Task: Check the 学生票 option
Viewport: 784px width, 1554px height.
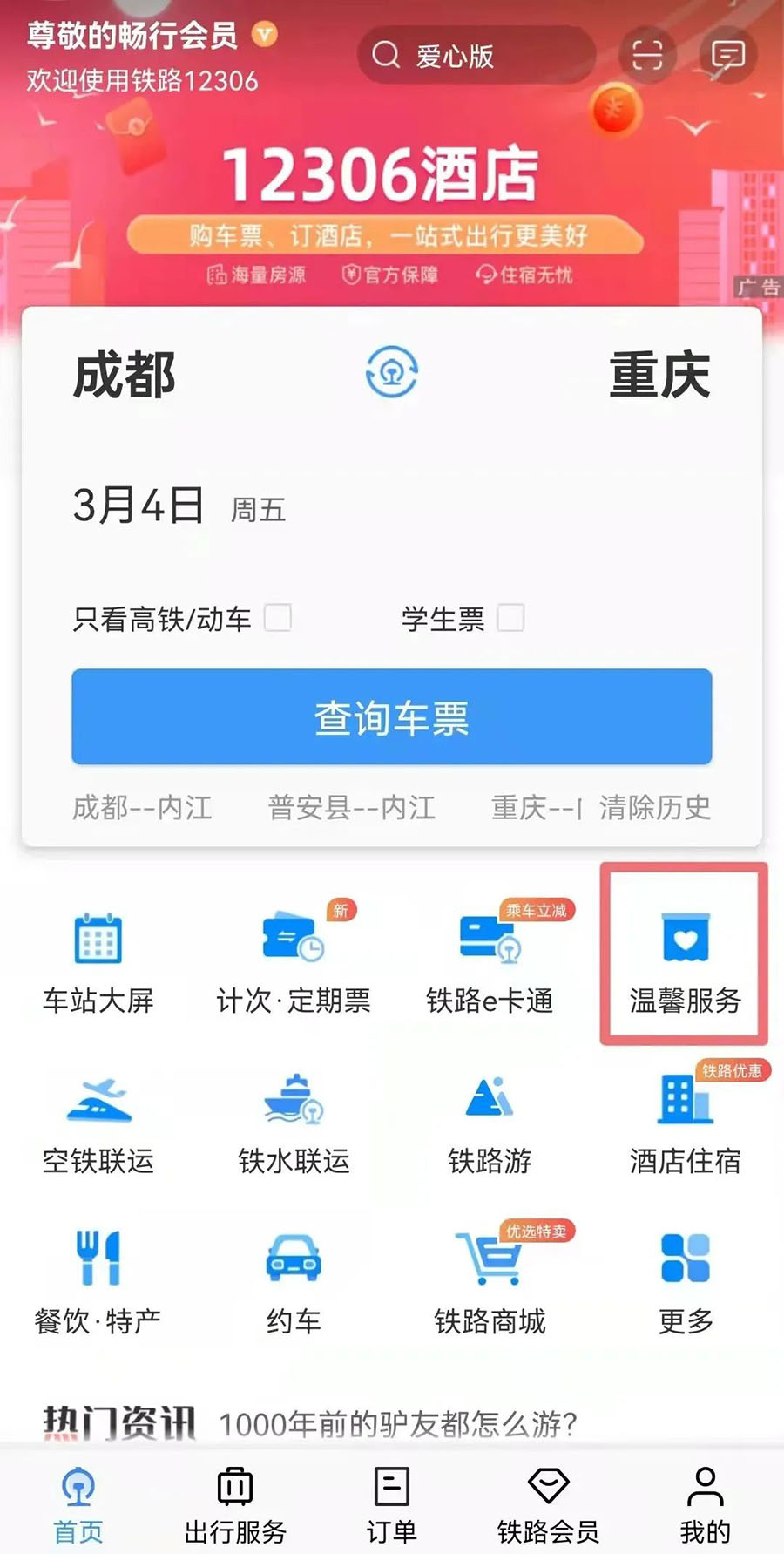Action: (x=510, y=618)
